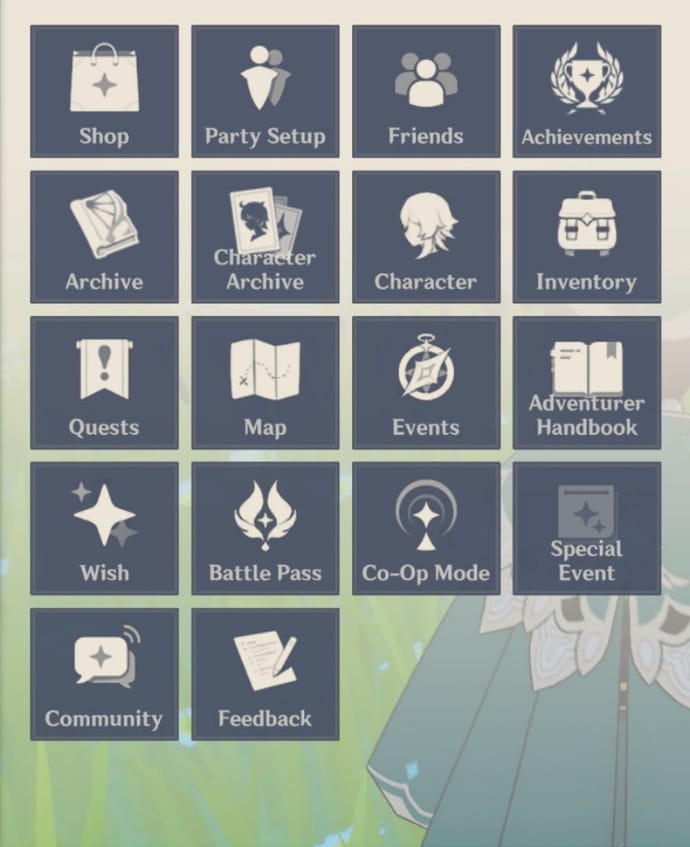Open Adventurer Handbook
Screen dimensions: 690x847
coord(587,383)
